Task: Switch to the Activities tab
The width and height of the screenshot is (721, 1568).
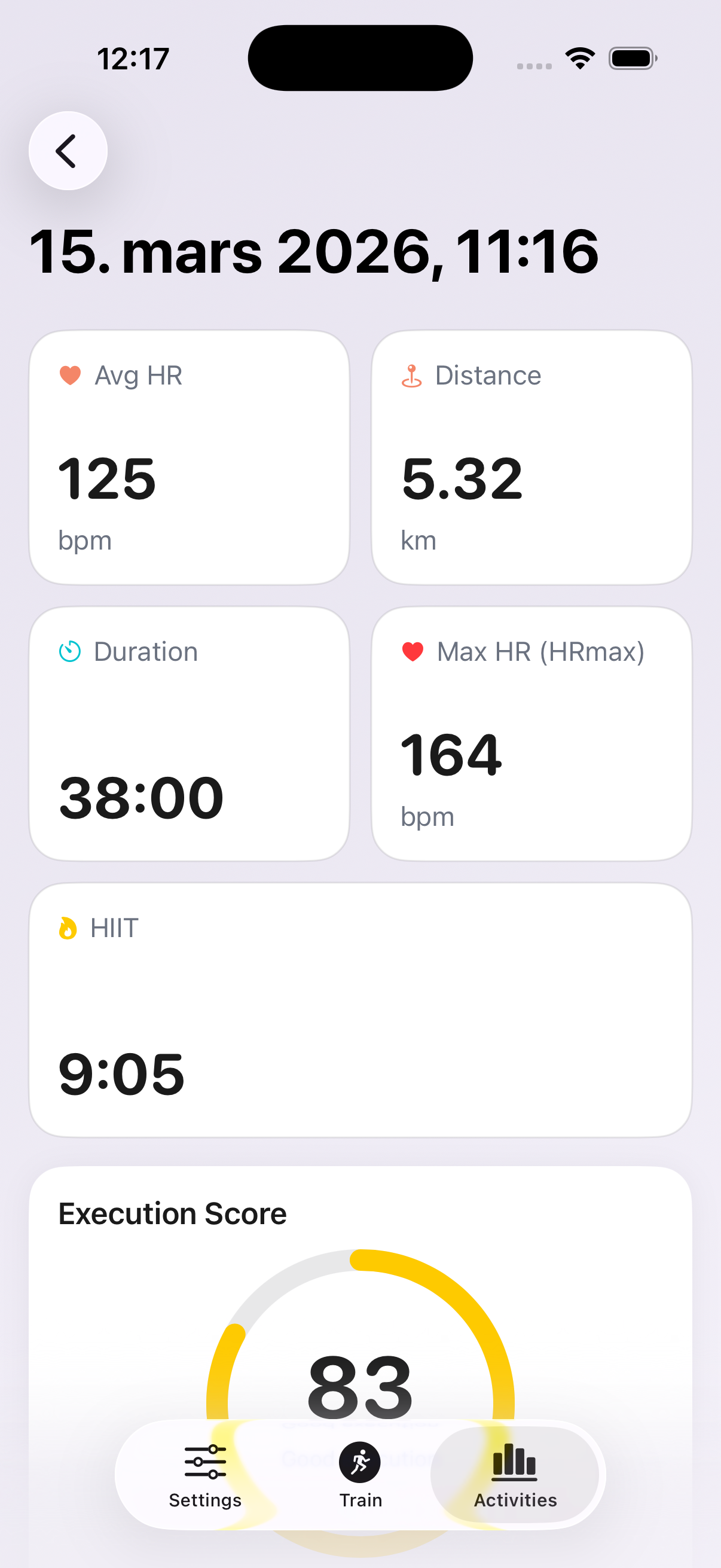Action: [x=515, y=1479]
